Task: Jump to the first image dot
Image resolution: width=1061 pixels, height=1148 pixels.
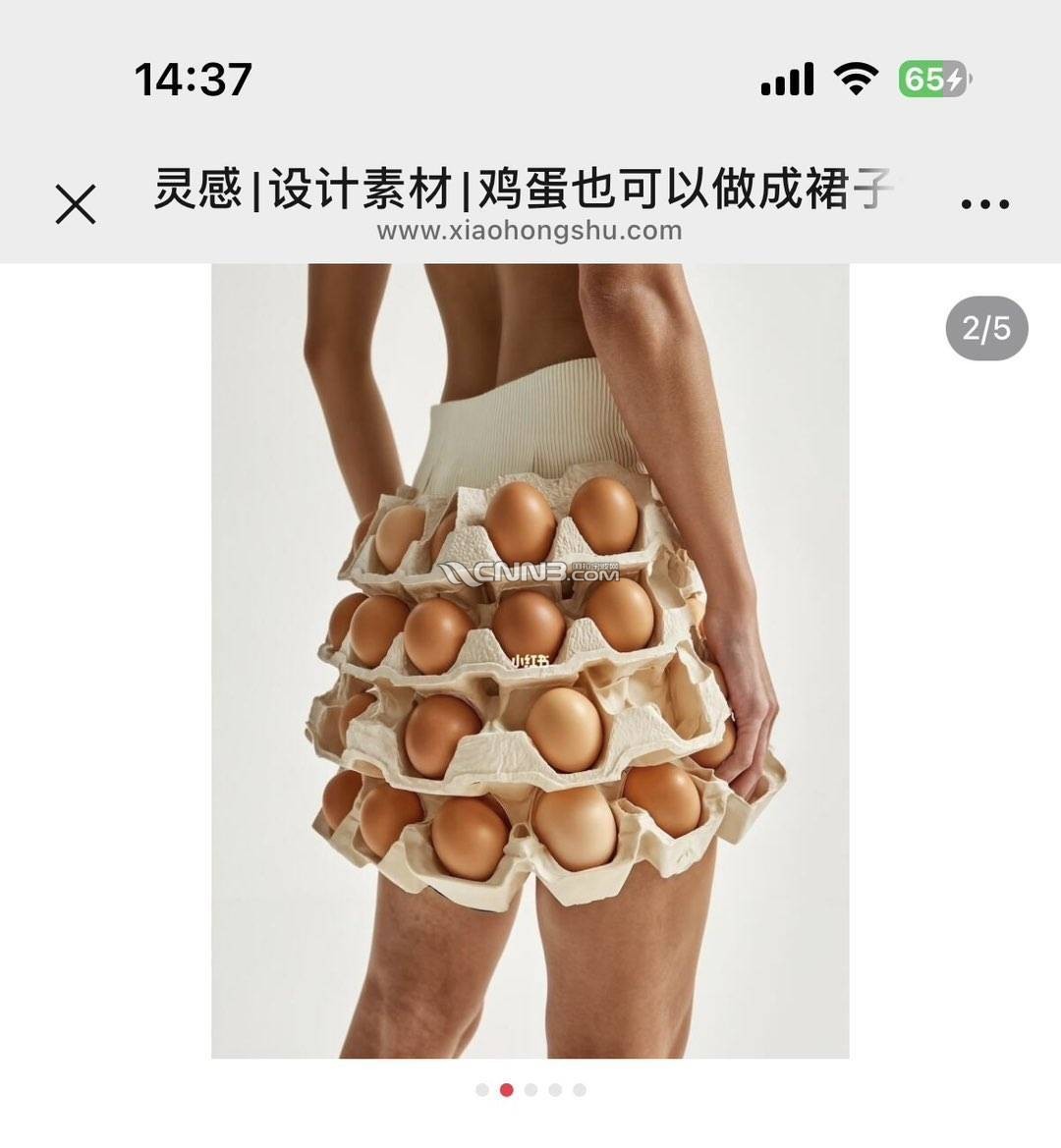Action: point(482,1089)
